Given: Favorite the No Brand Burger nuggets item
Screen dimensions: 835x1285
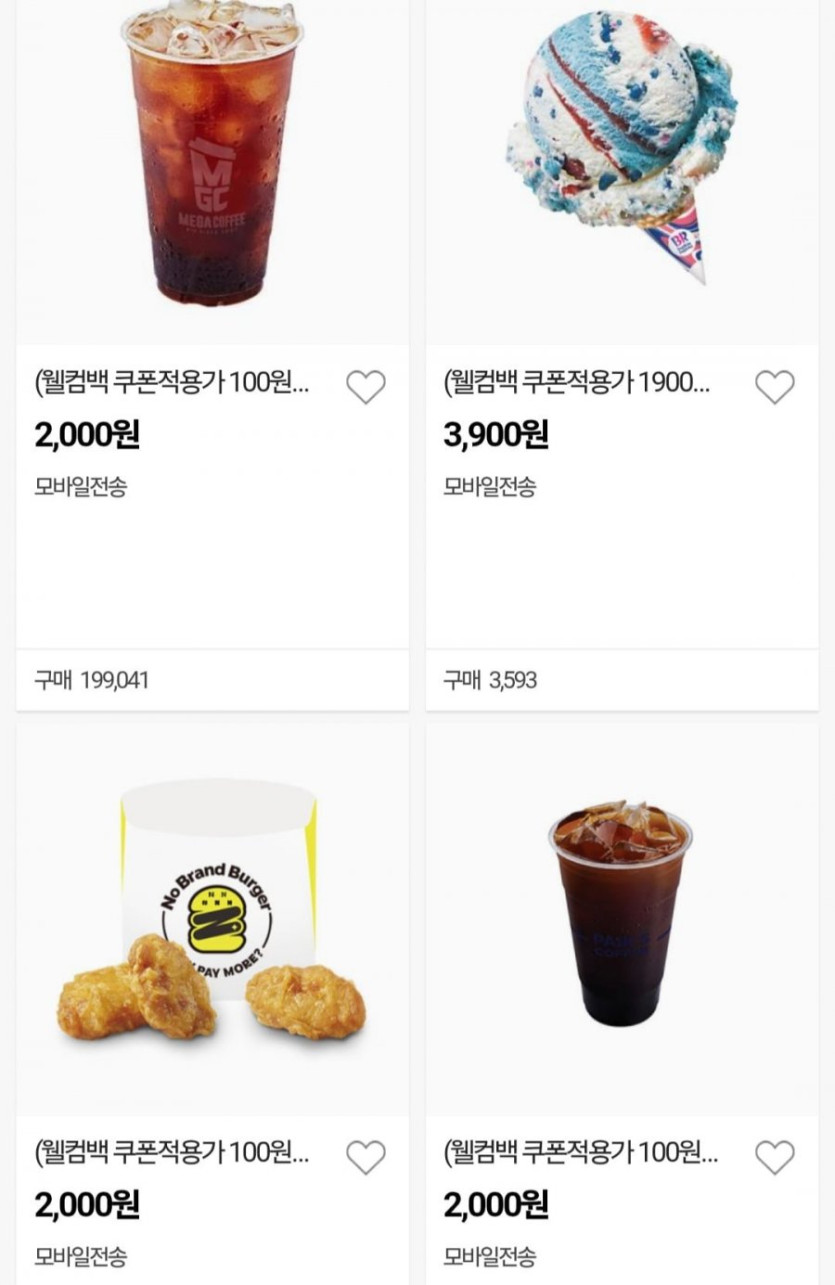Looking at the screenshot, I should click(x=365, y=1157).
